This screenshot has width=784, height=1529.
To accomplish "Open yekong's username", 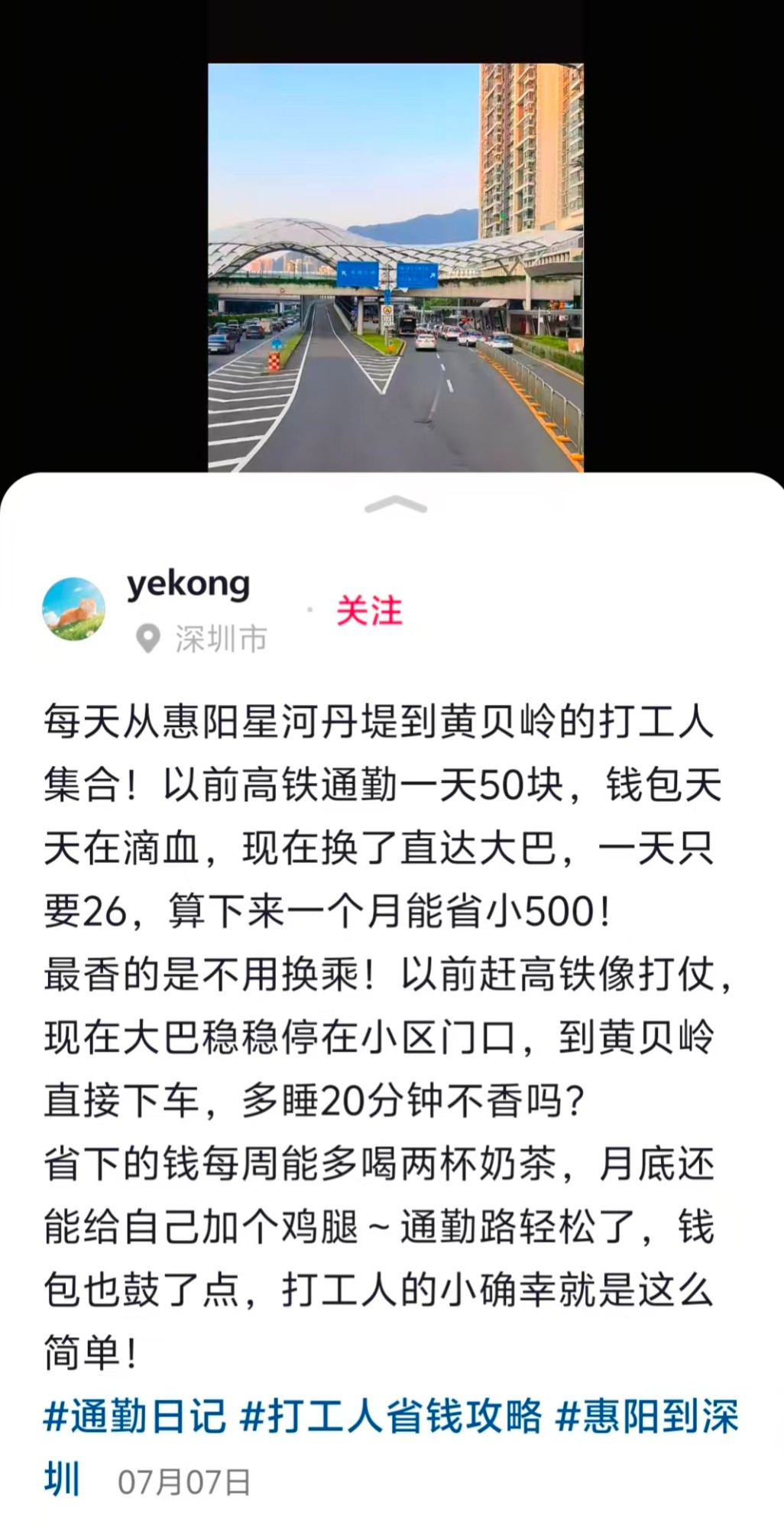I will click(x=188, y=586).
